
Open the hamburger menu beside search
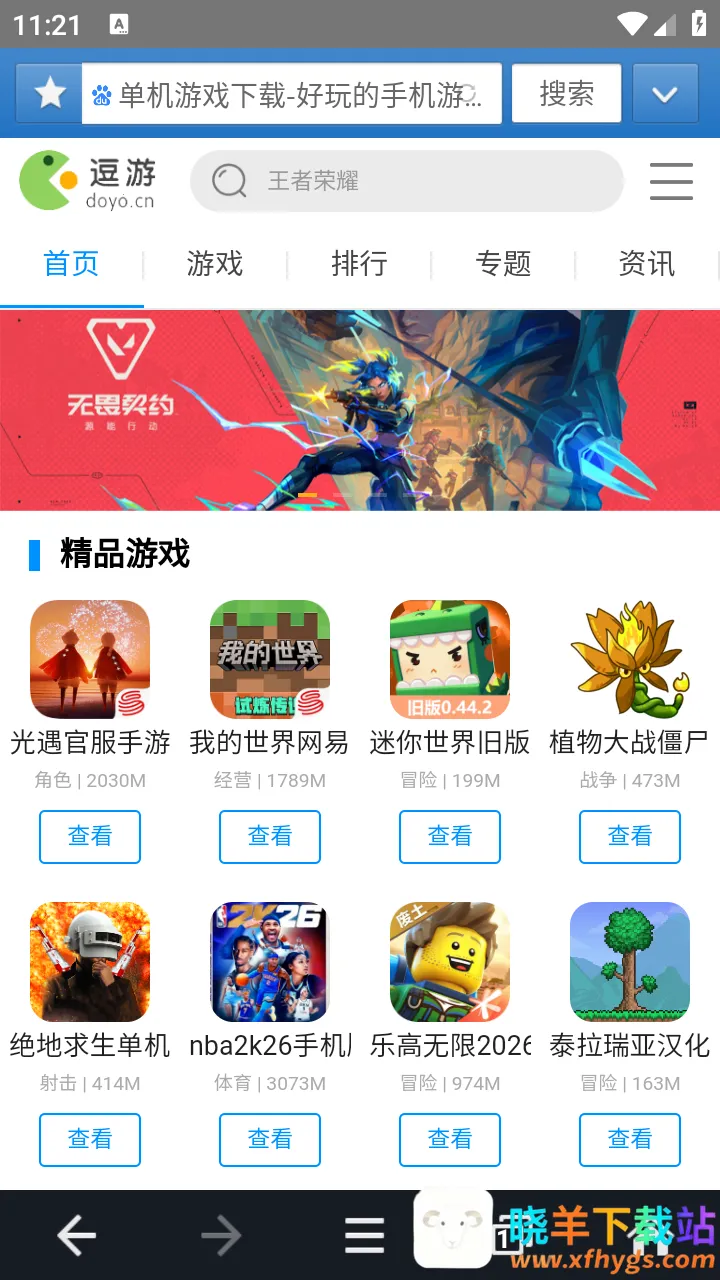click(671, 181)
